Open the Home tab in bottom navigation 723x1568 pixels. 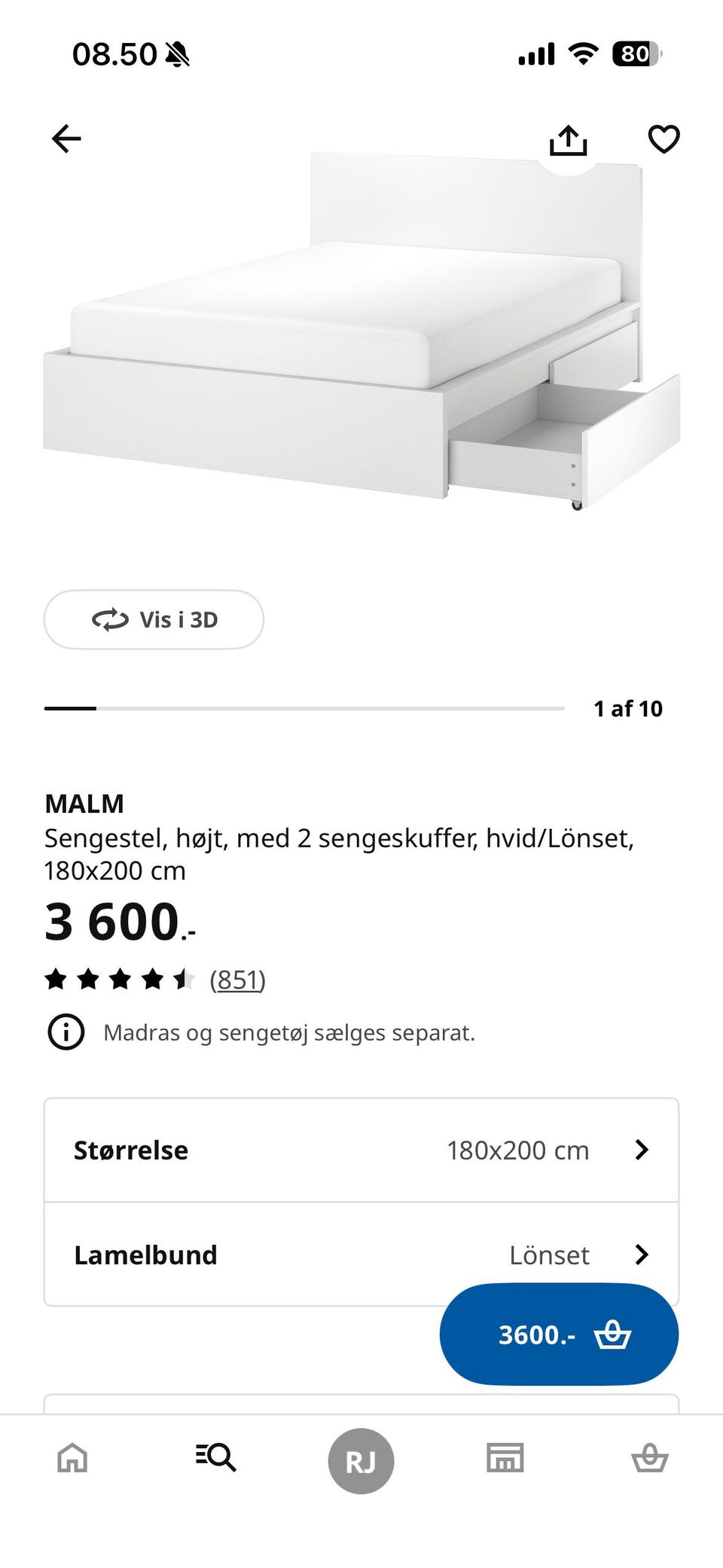(x=72, y=1459)
